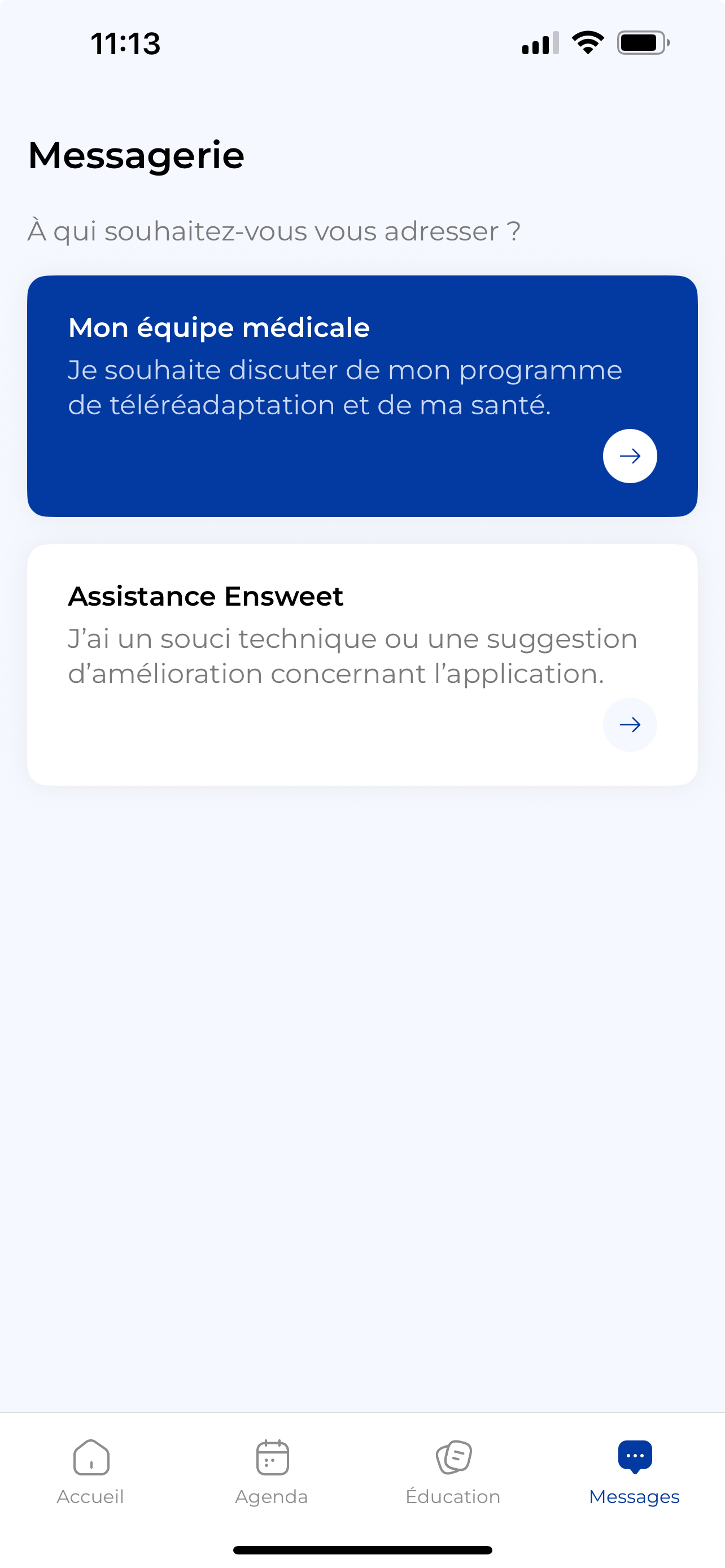Go to the Accueil tab
The image size is (725, 1568).
pos(91,1472)
